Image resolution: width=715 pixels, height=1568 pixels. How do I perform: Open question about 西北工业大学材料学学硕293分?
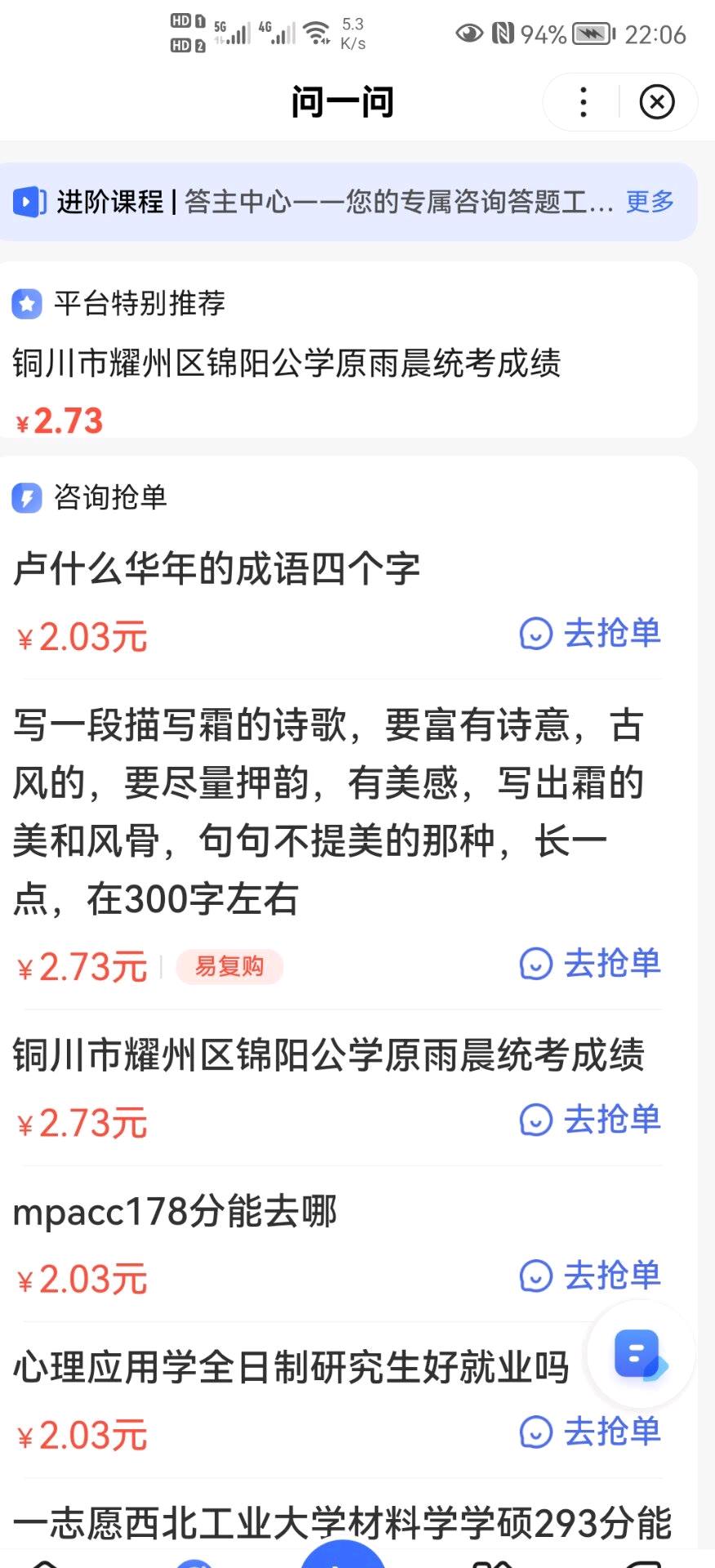tap(342, 1522)
